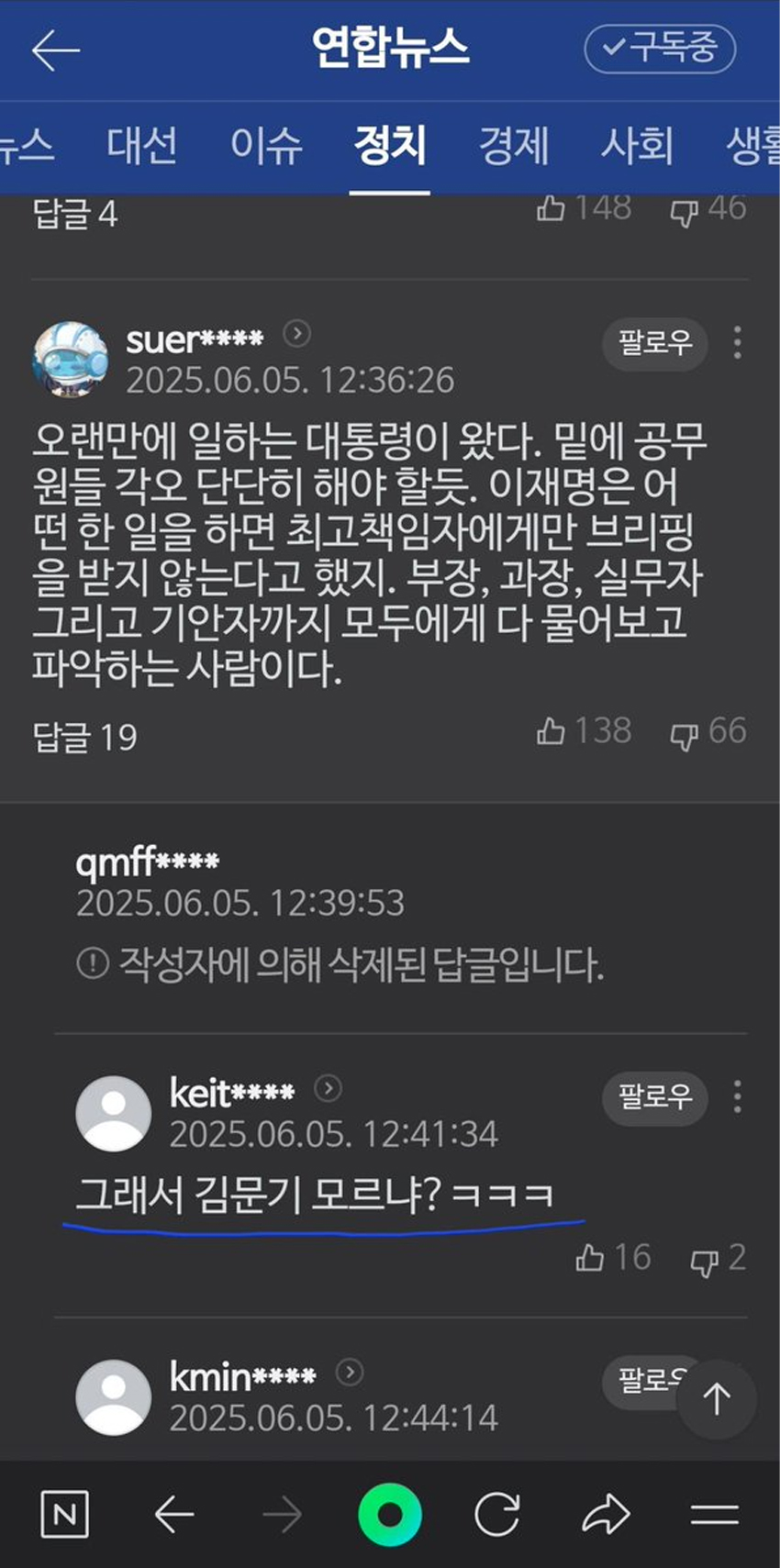Go back using the header arrow
The width and height of the screenshot is (780, 1568).
tap(55, 50)
